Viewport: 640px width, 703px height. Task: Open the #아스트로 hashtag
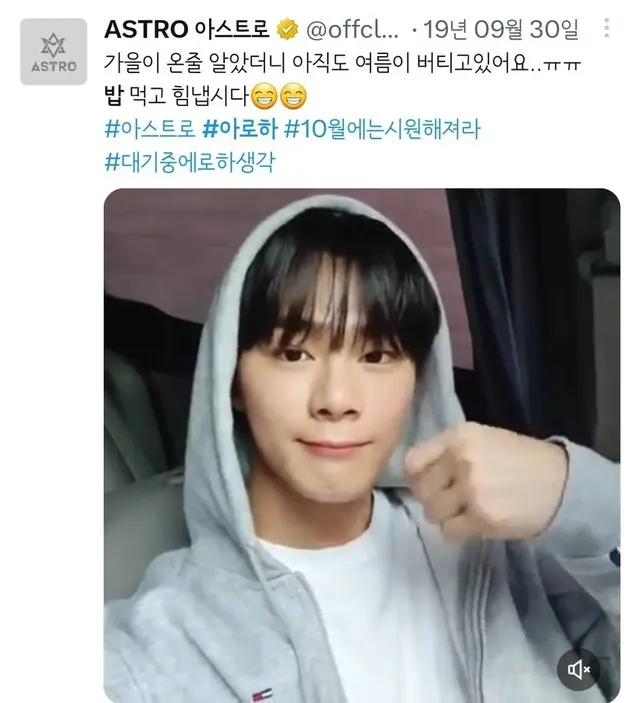pyautogui.click(x=149, y=130)
